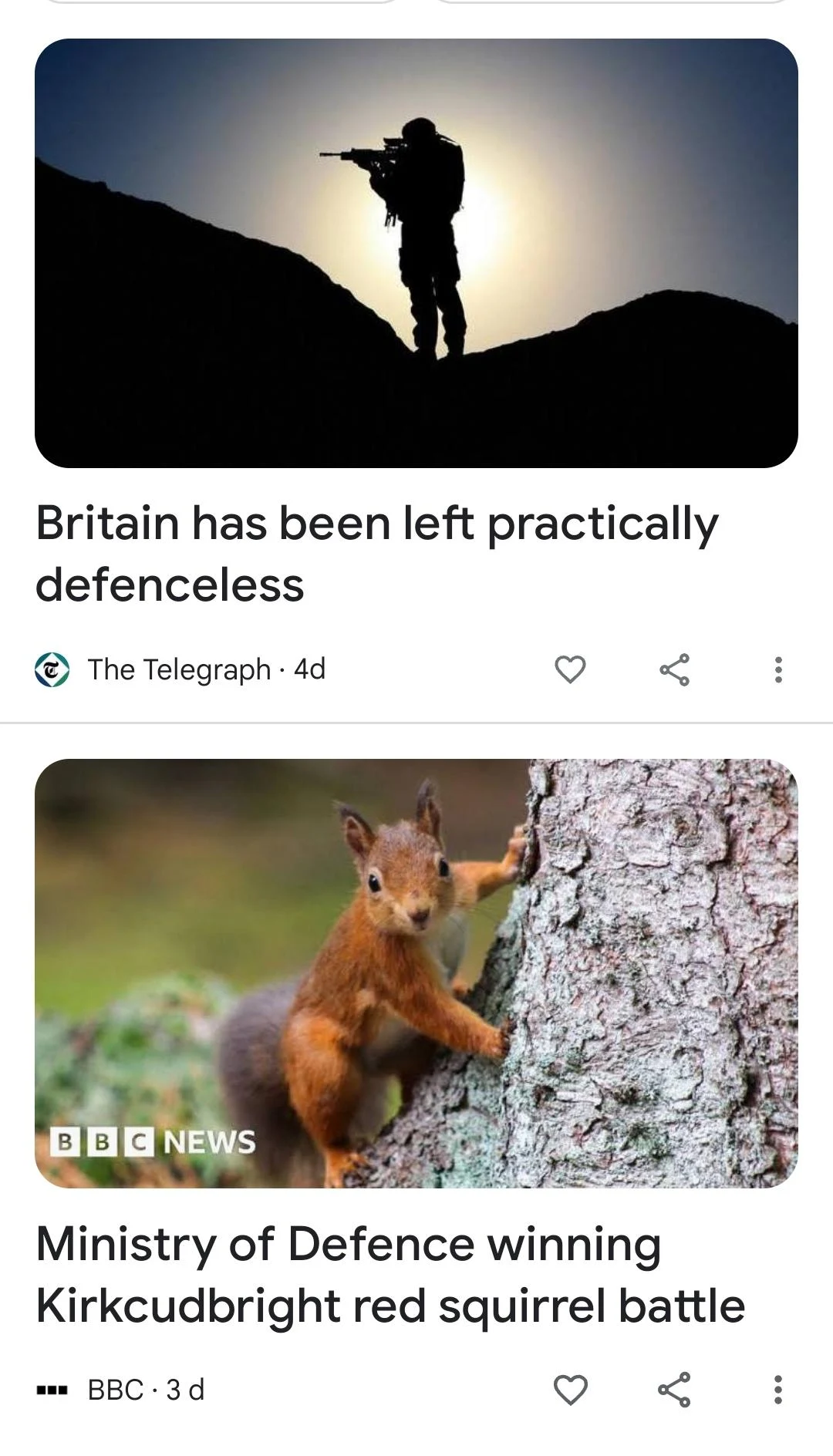Open more options for the BBC story
Screen dimensions: 833x1456
pyautogui.click(x=778, y=1390)
